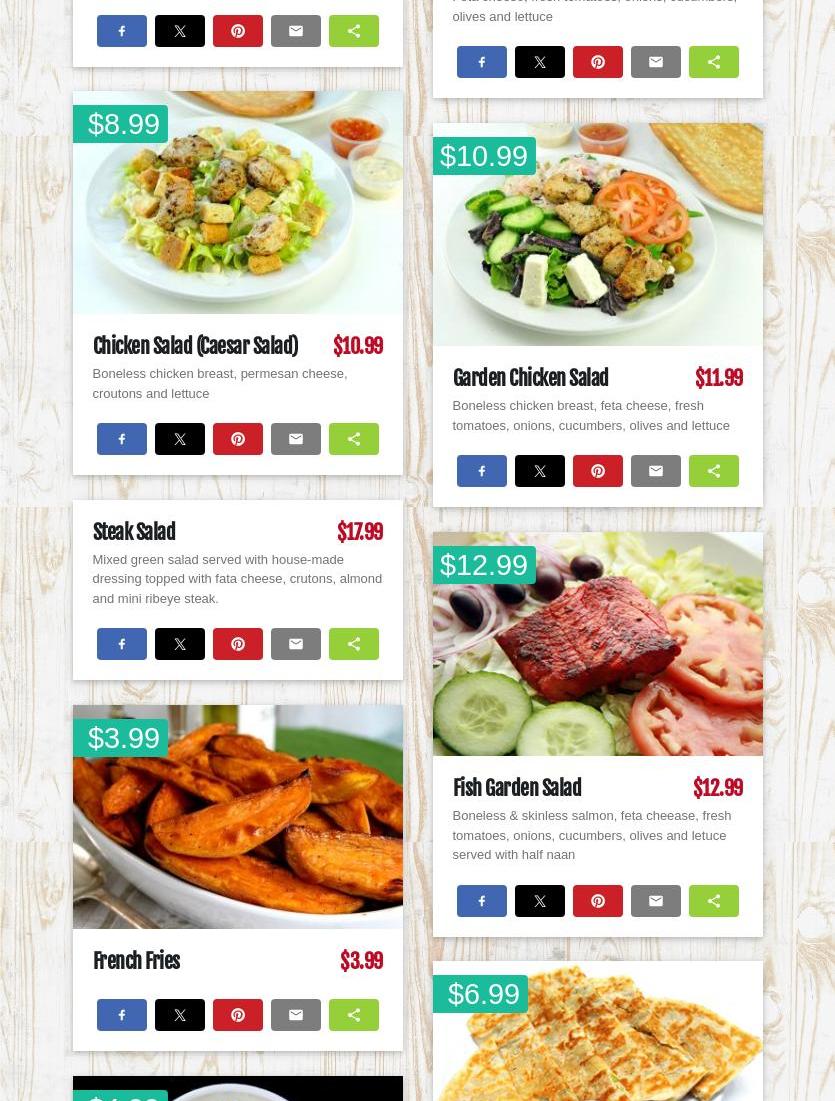Share Garden Chicken Salad on Facebook
The height and width of the screenshot is (1101, 835).
482,471
